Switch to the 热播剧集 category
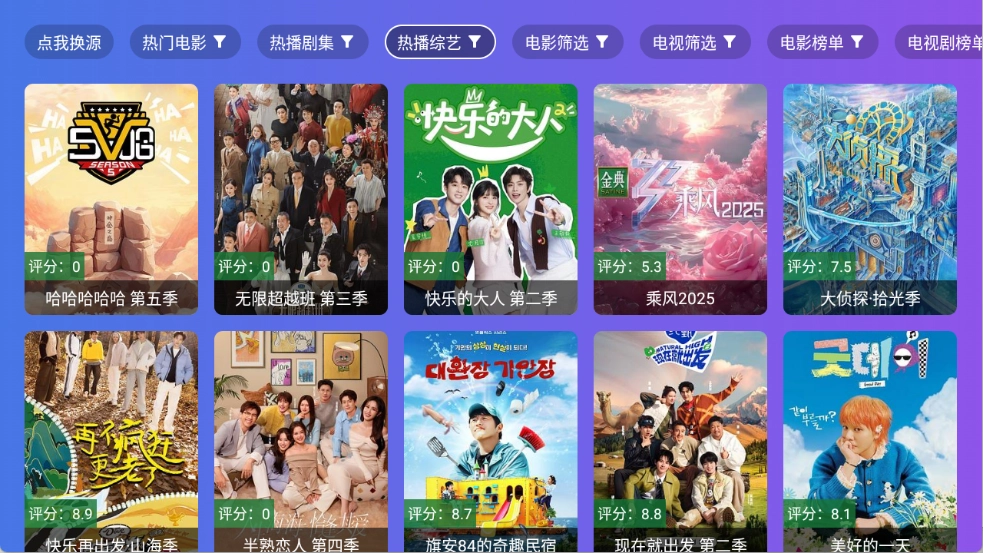Image resolution: width=983 pixels, height=553 pixels. [312, 42]
